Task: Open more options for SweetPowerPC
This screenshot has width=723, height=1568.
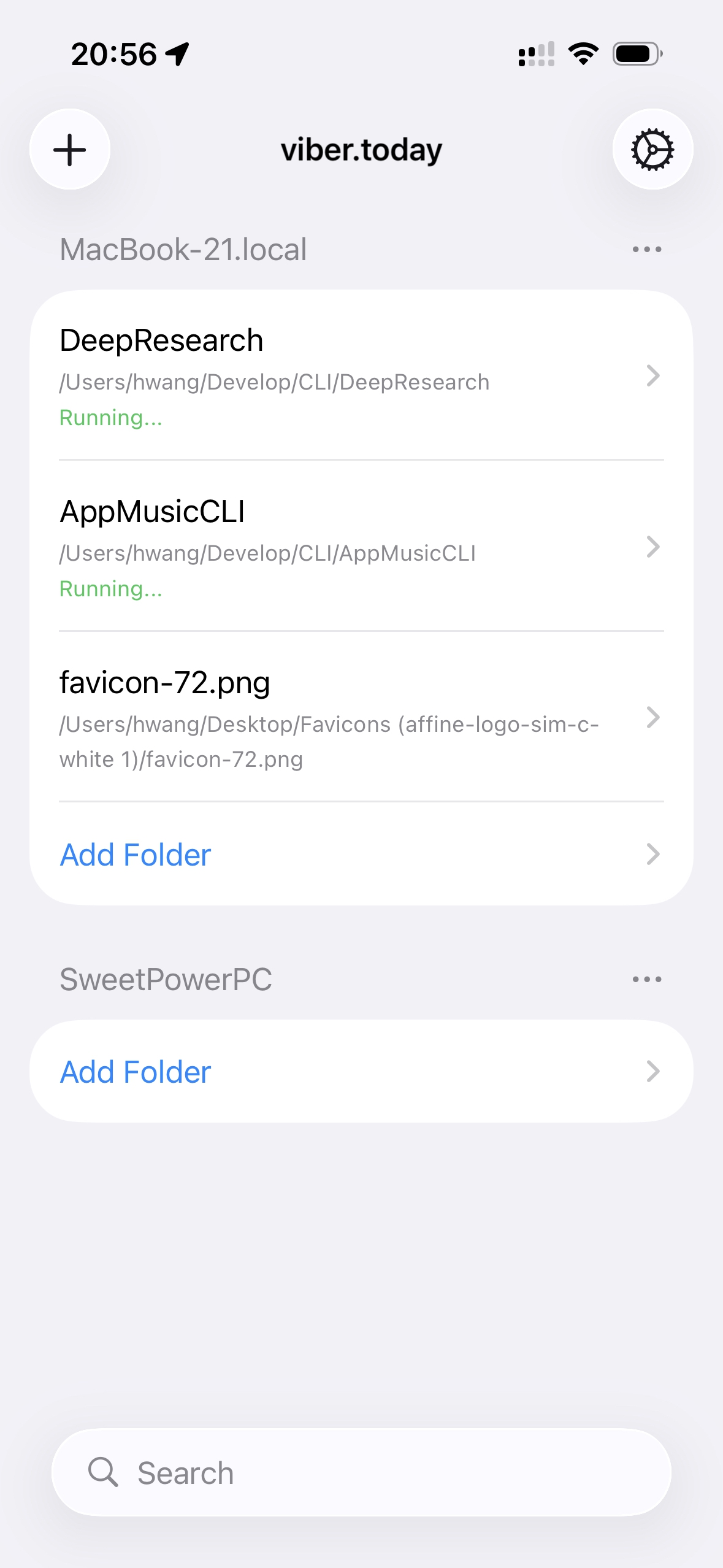Action: point(647,980)
